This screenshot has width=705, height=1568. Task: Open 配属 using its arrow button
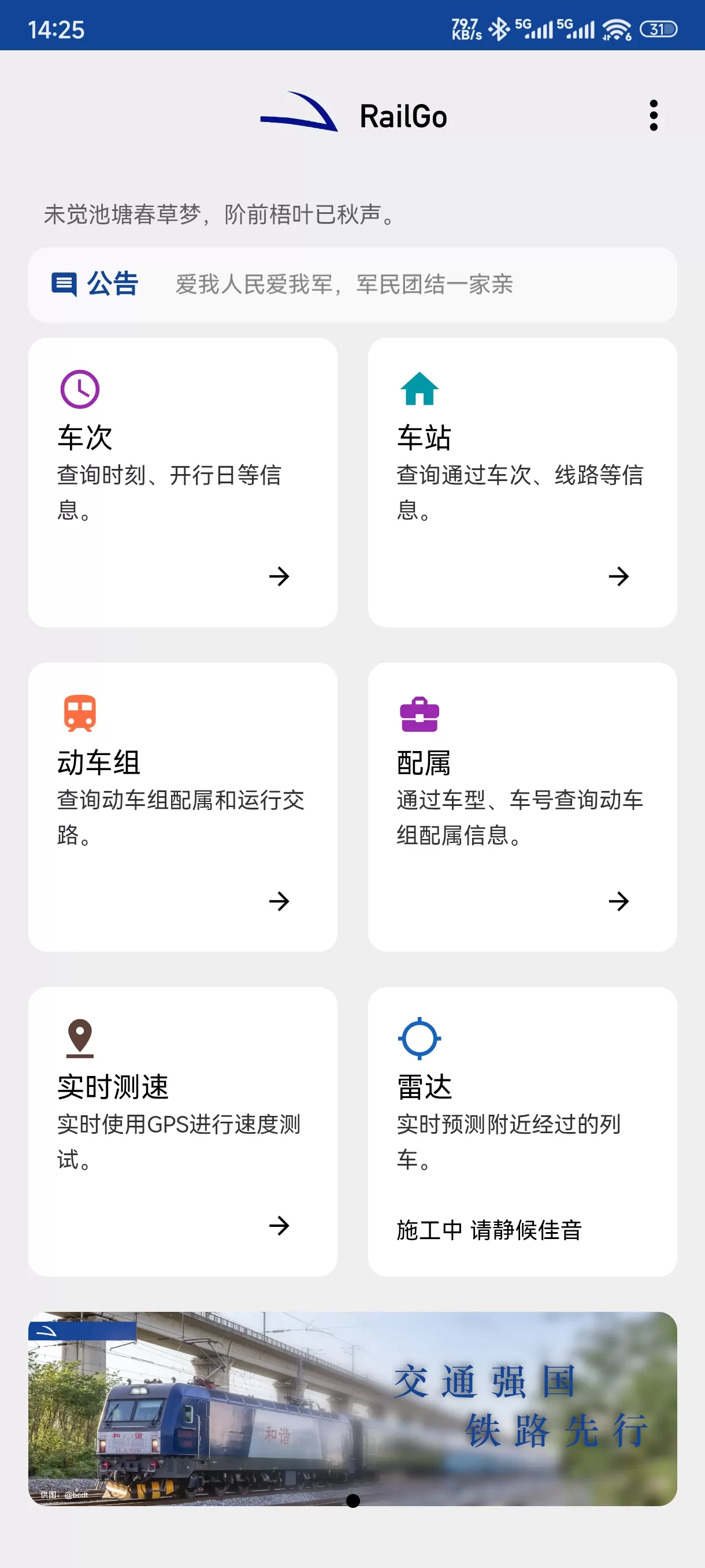(619, 901)
